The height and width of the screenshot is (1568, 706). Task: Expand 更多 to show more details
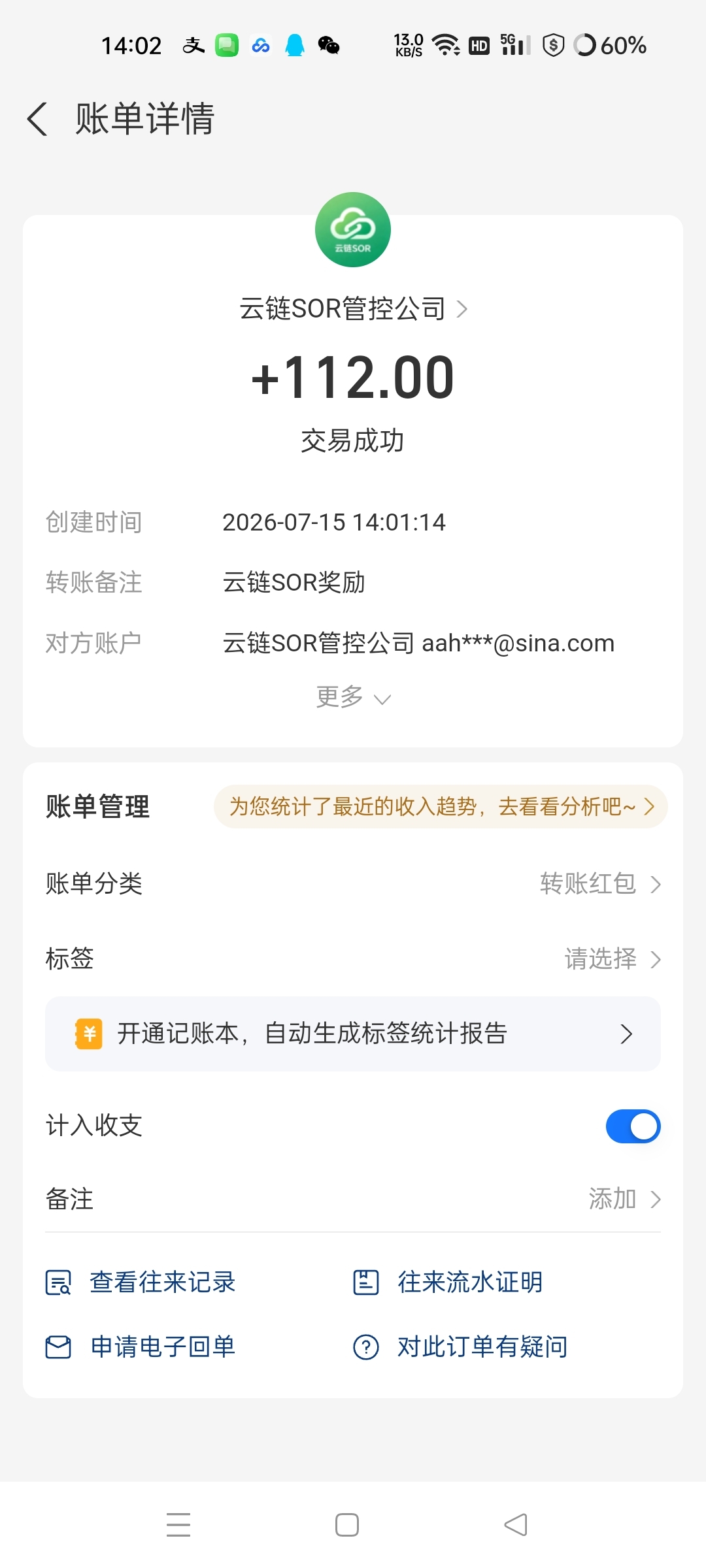click(353, 697)
